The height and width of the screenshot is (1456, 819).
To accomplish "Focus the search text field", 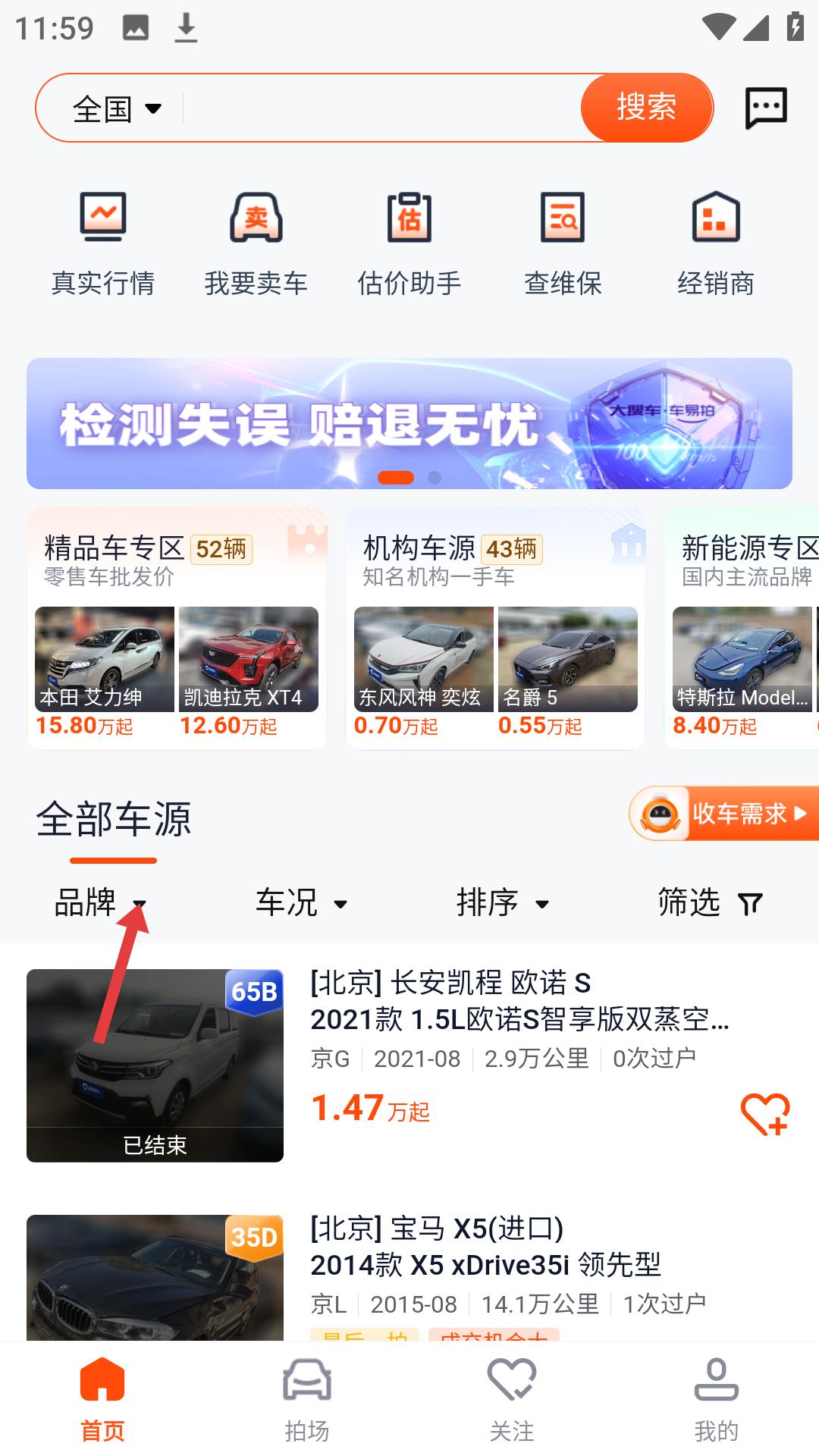I will (x=379, y=108).
